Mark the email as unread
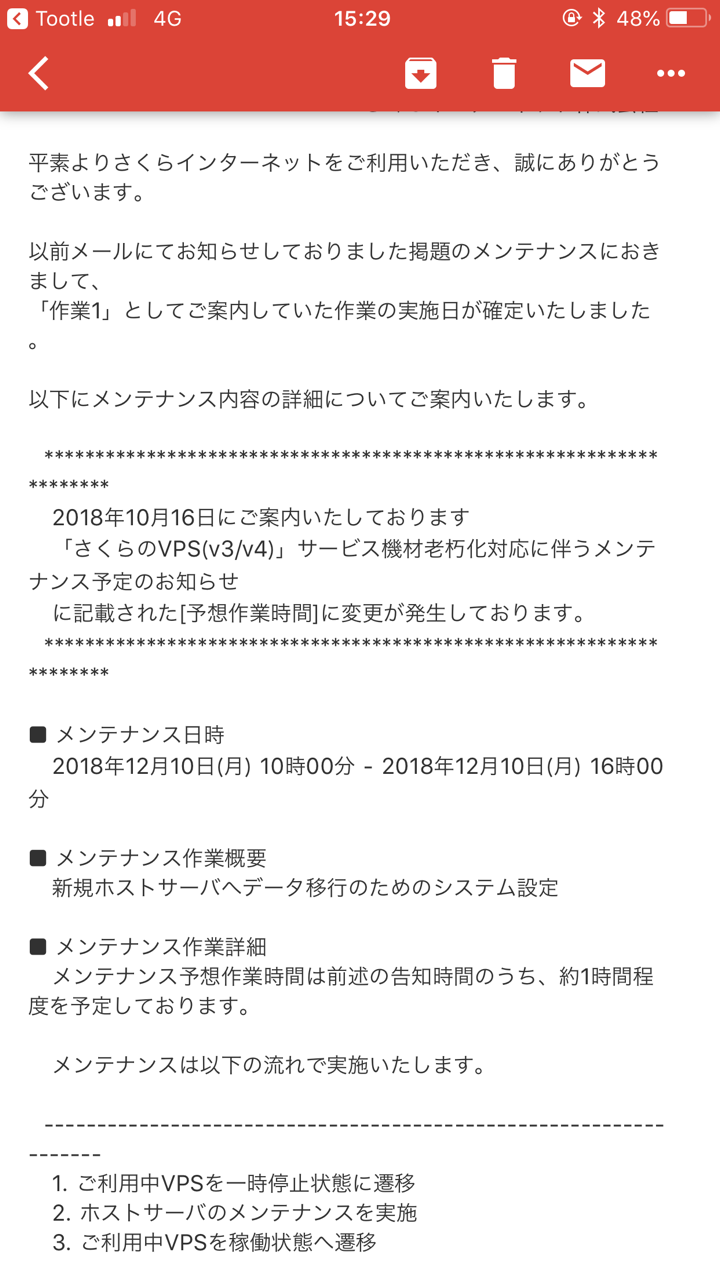The image size is (720, 1280). point(587,73)
